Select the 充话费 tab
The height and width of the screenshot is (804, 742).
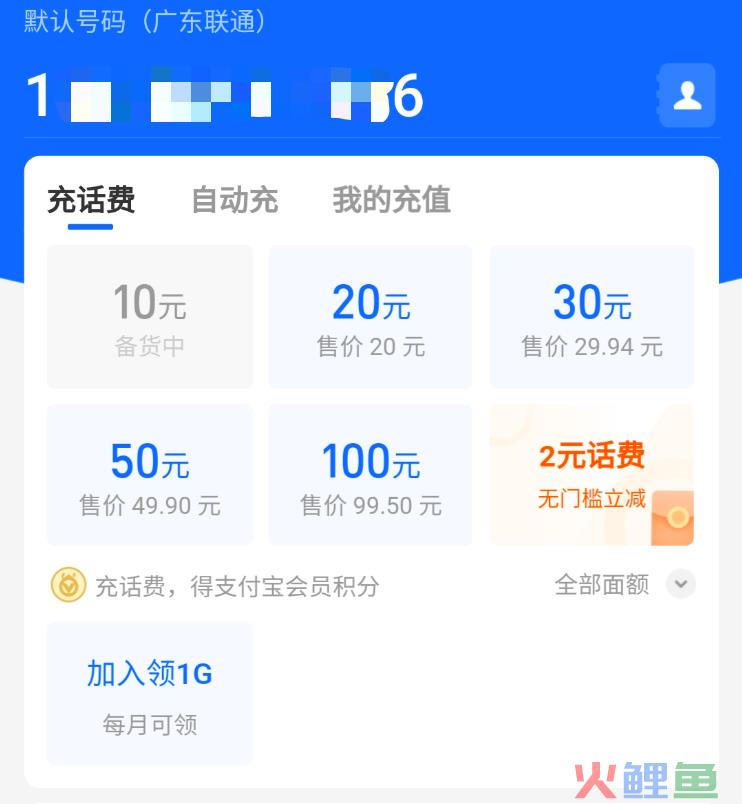pos(91,200)
